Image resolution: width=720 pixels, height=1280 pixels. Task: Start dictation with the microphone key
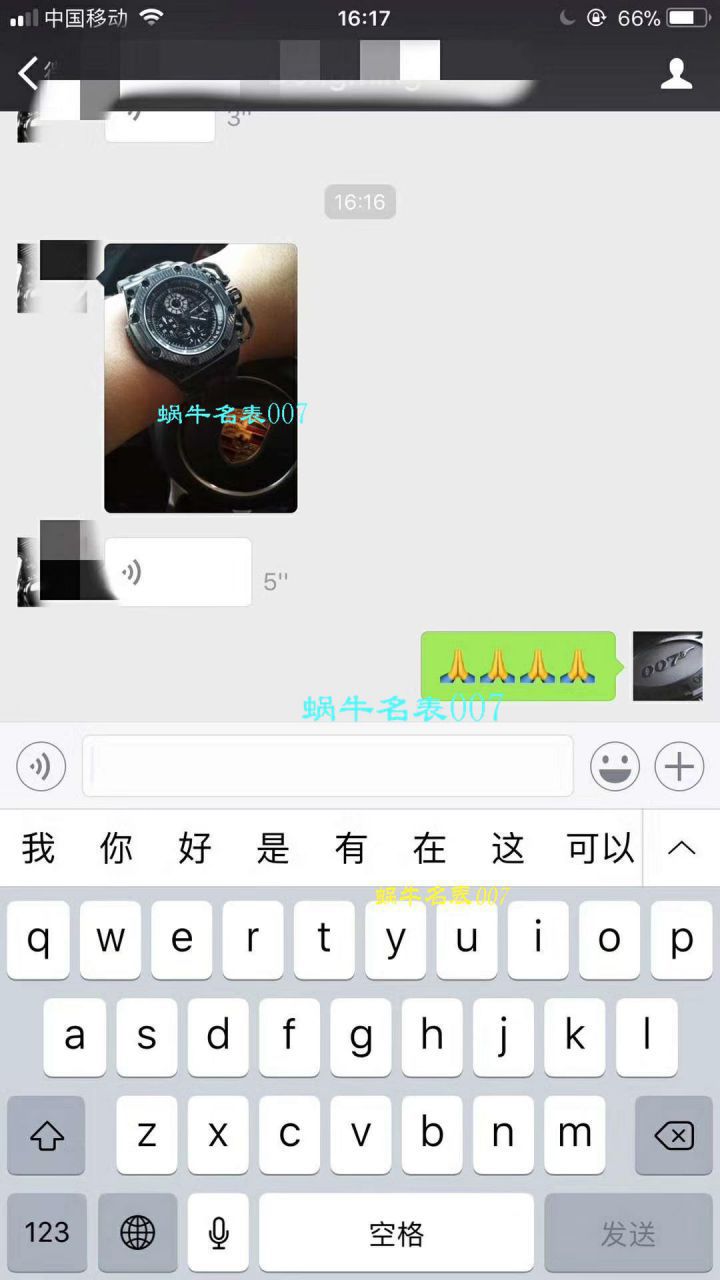click(219, 1233)
